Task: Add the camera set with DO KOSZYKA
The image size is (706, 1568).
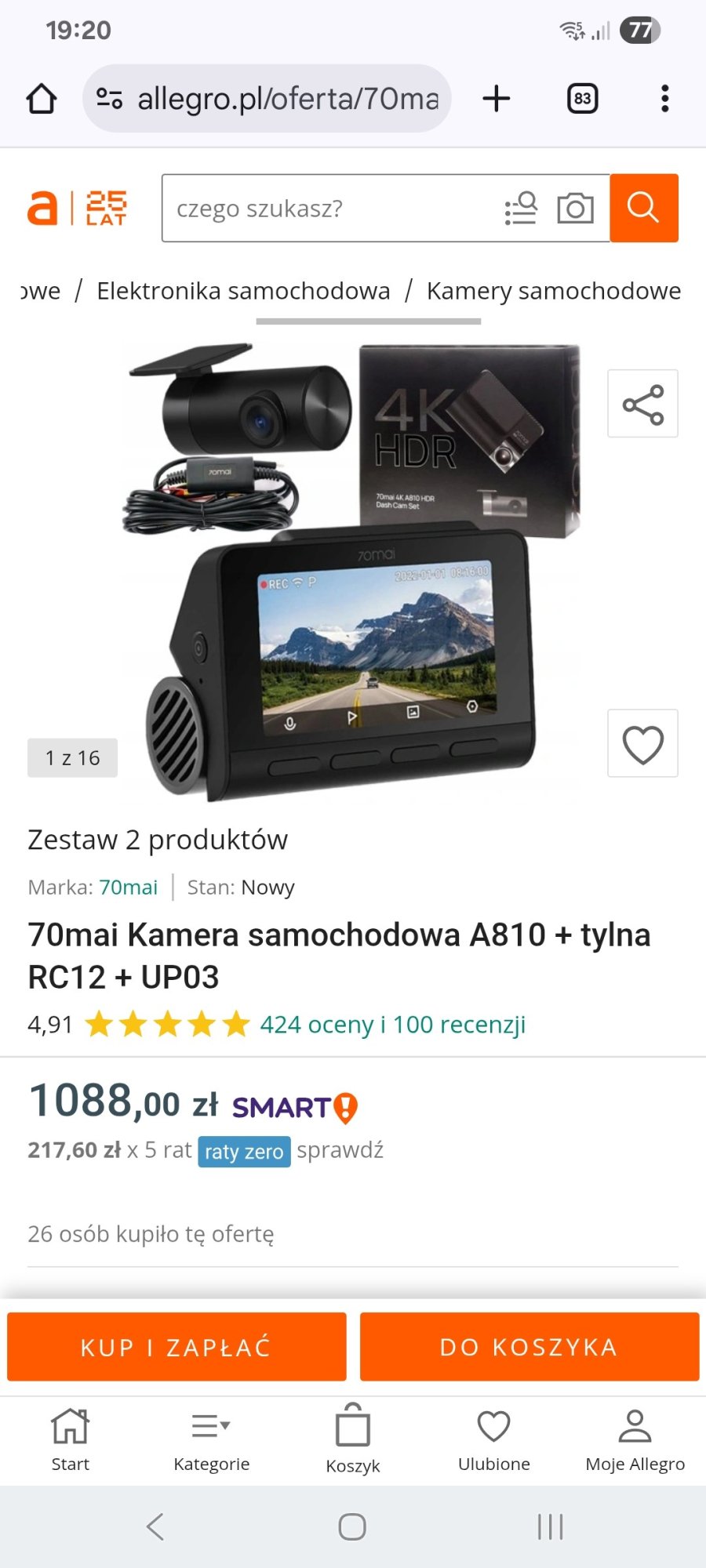Action: click(x=529, y=1347)
